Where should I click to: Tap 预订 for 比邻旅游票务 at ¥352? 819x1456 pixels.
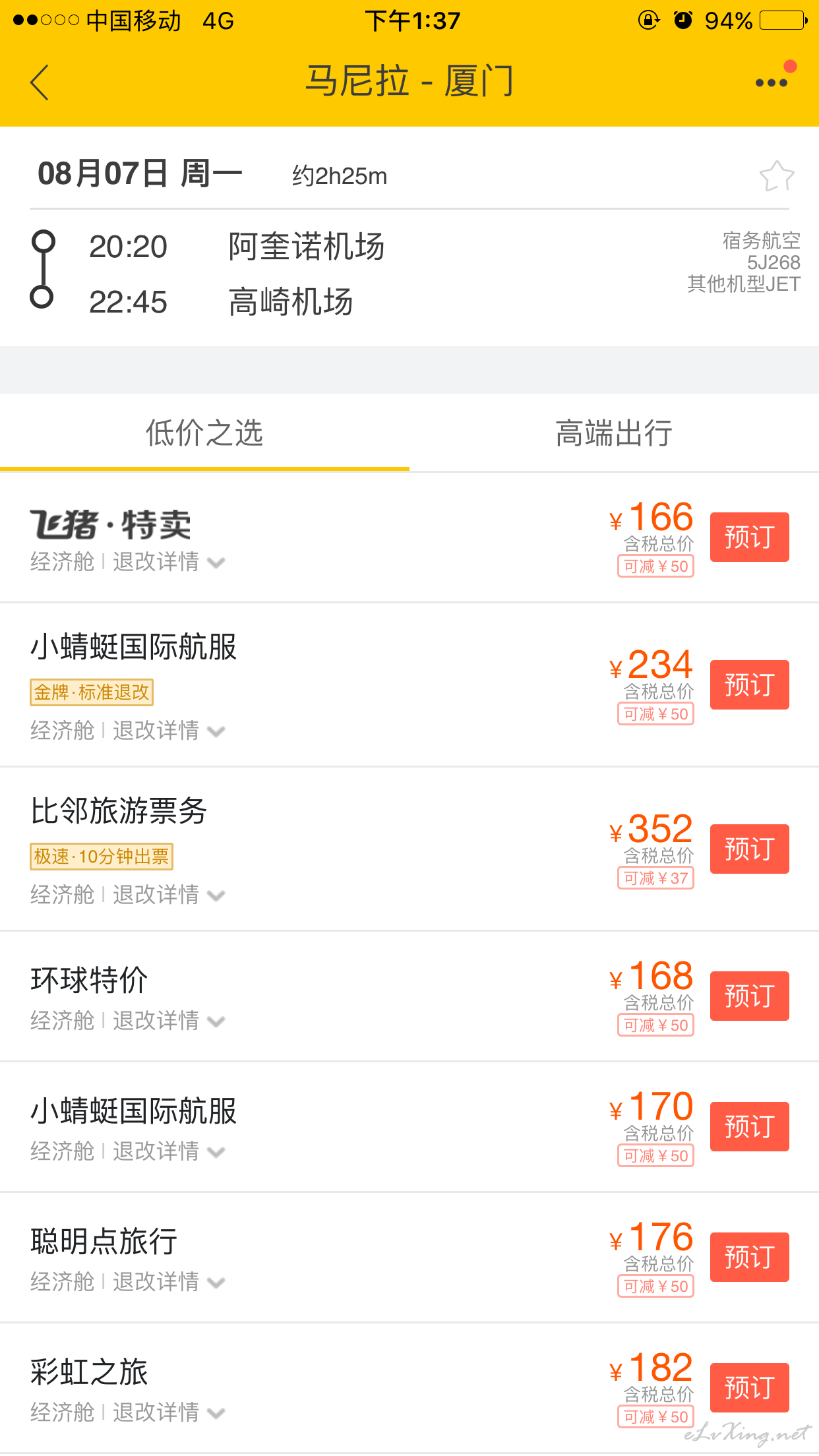click(750, 849)
